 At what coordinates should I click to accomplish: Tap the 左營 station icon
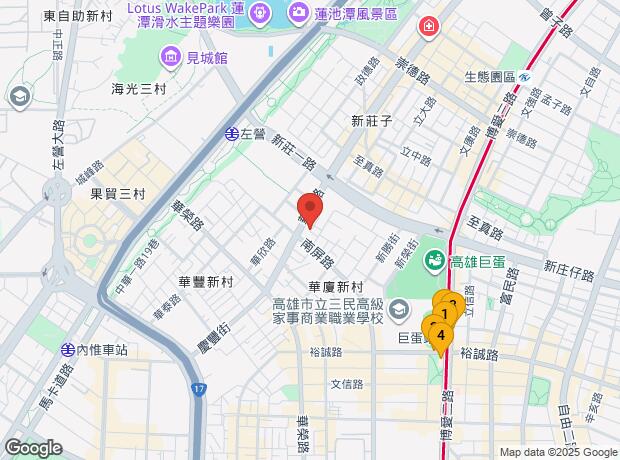tap(231, 132)
